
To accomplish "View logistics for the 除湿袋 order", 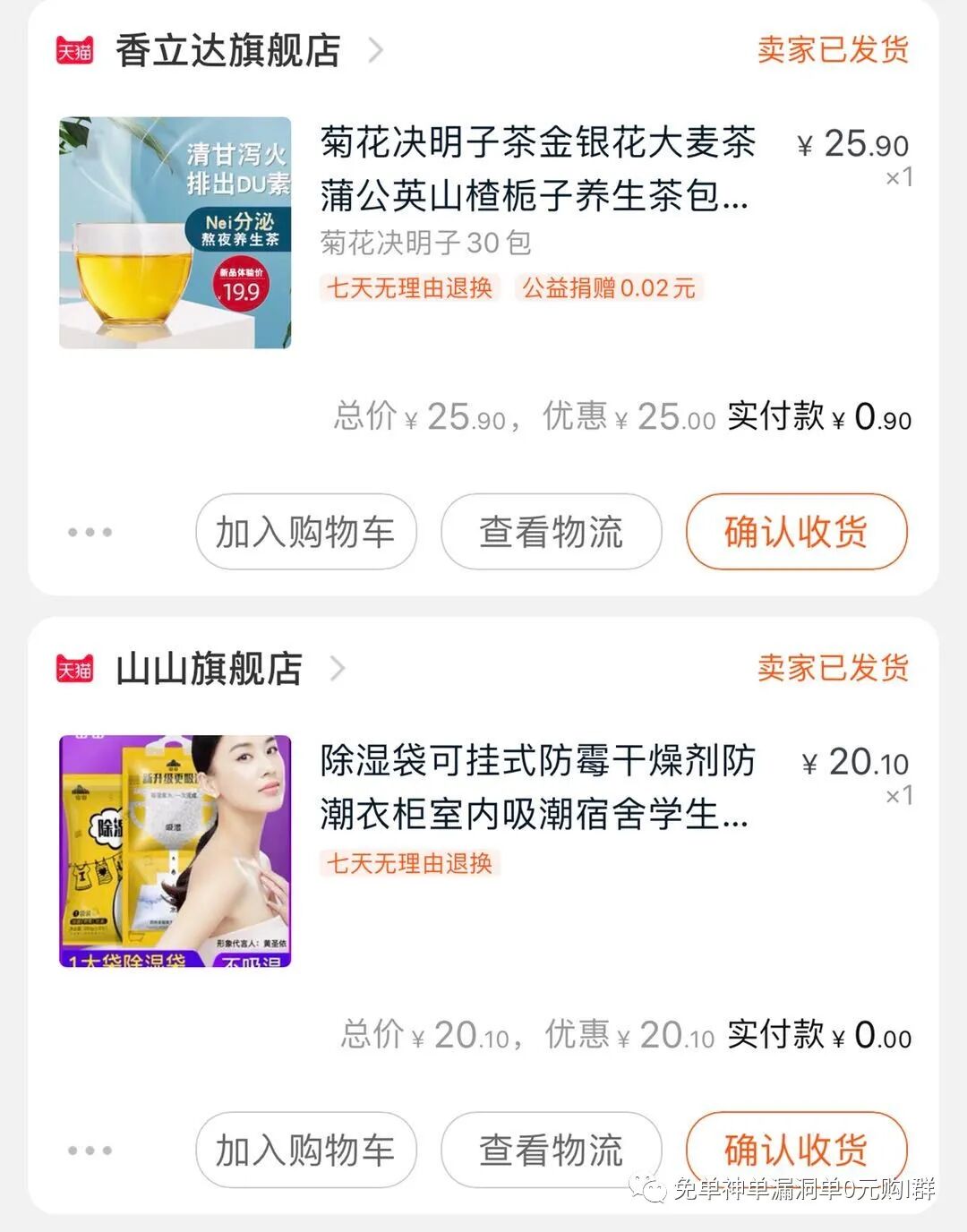I will click(x=551, y=1151).
